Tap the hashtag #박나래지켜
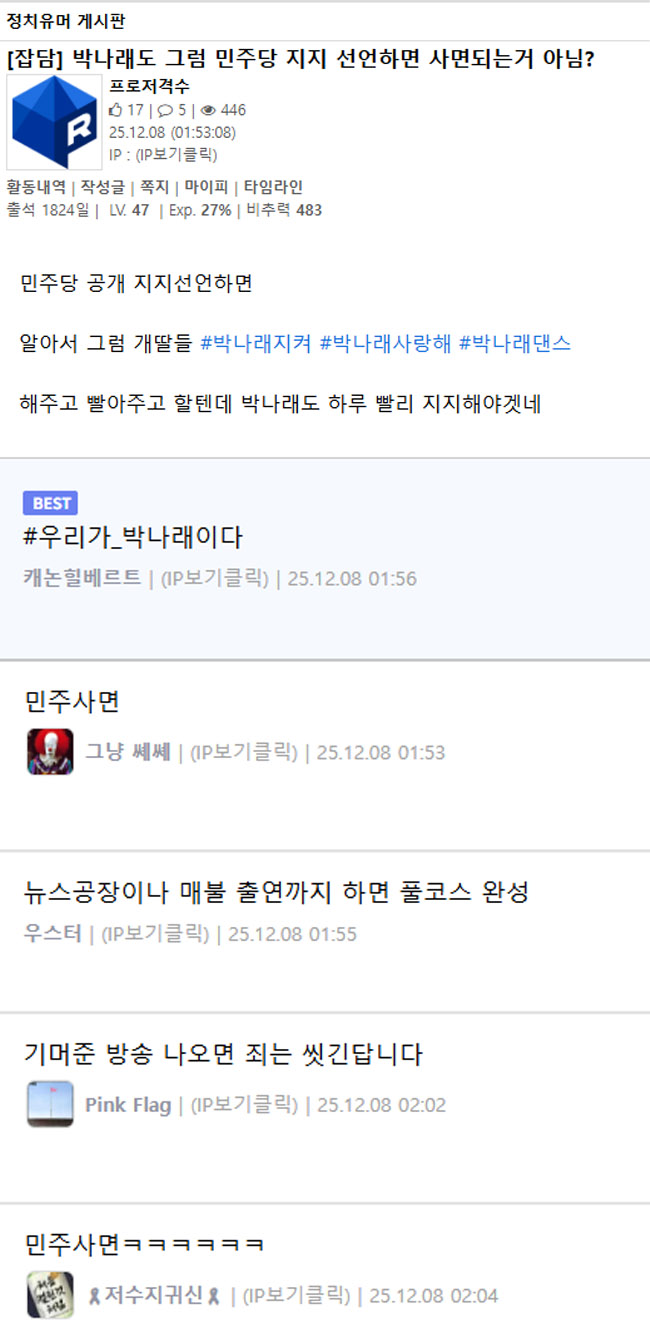Screen dimensions: 650x1334 click(x=256, y=343)
